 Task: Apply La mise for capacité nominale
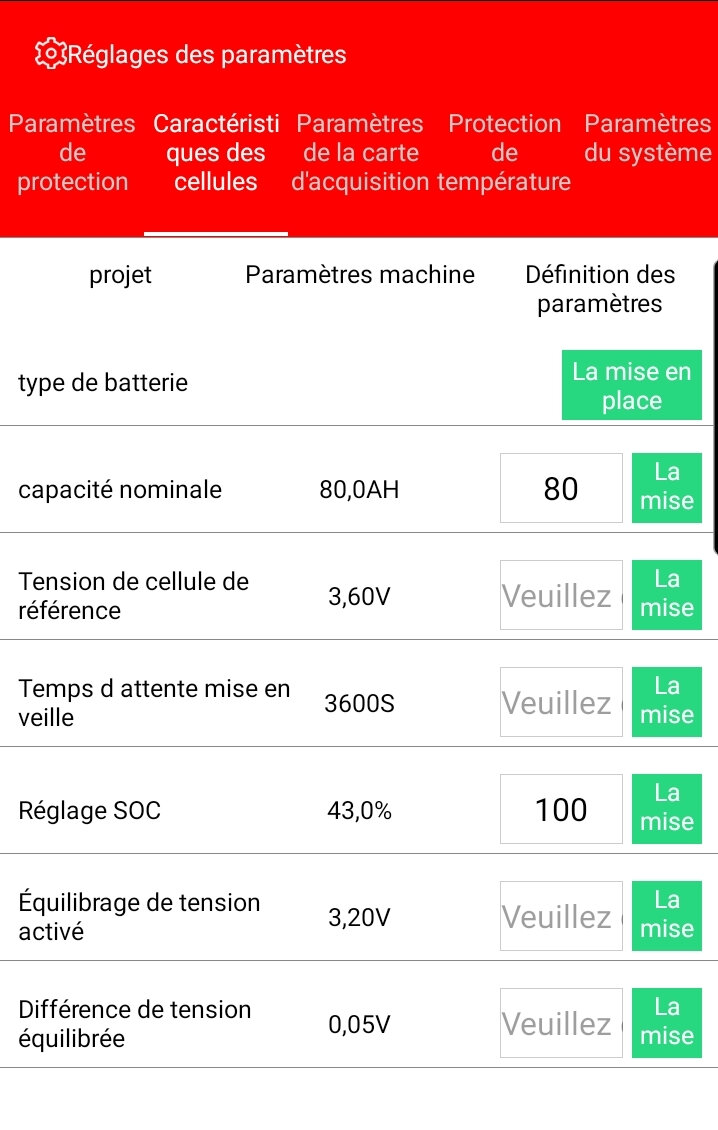coord(666,487)
